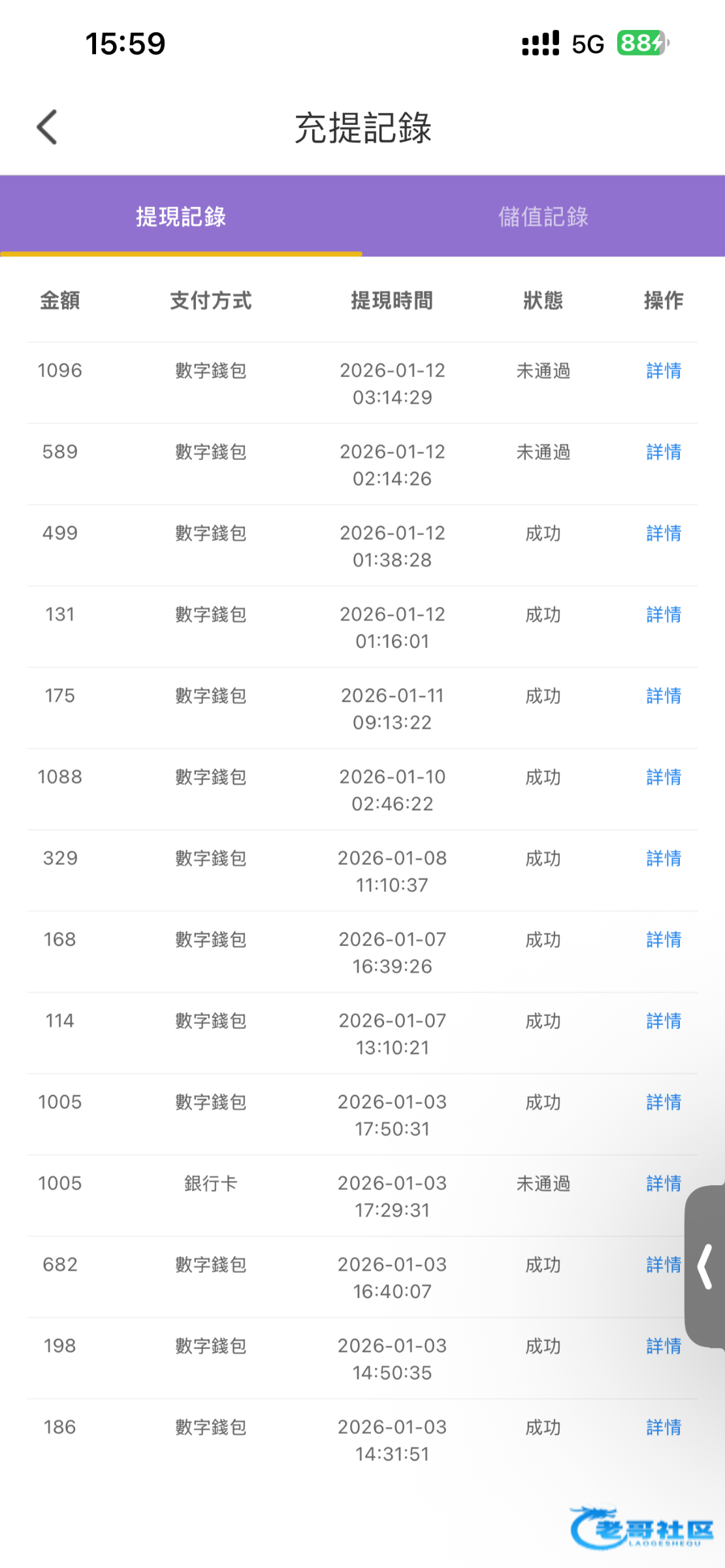This screenshot has width=725, height=1568.
Task: Open 詳情 for the 499 withdrawal
Action: click(664, 533)
